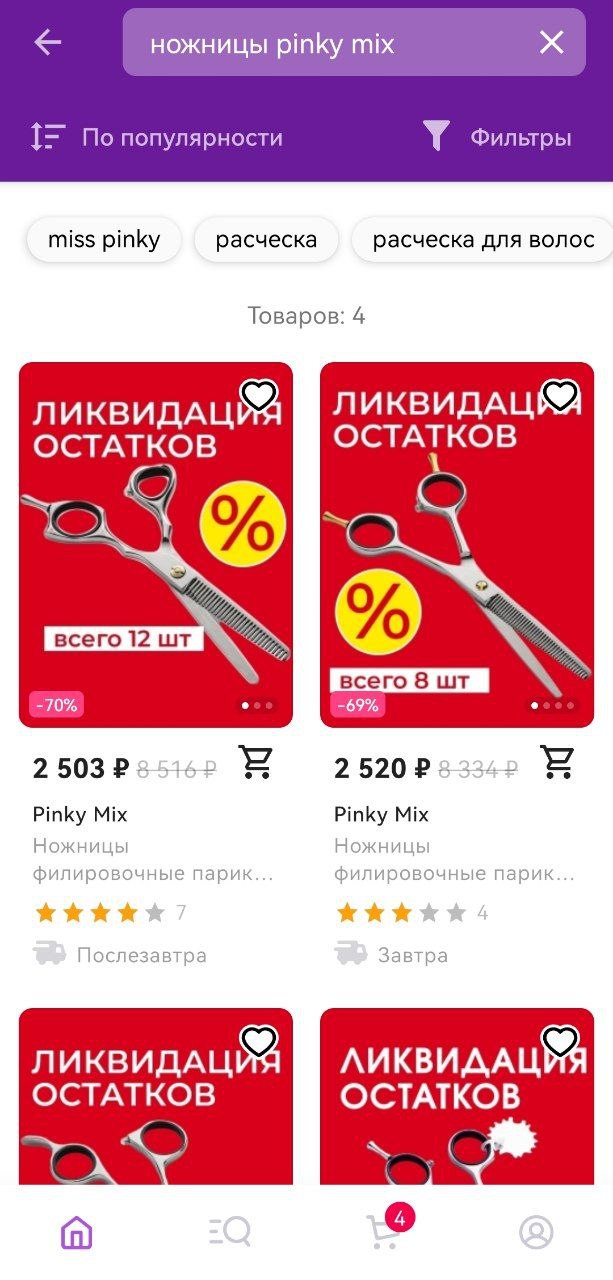Select the "miss pinky" suggestion chip
This screenshot has width=613, height=1280.
pos(104,240)
